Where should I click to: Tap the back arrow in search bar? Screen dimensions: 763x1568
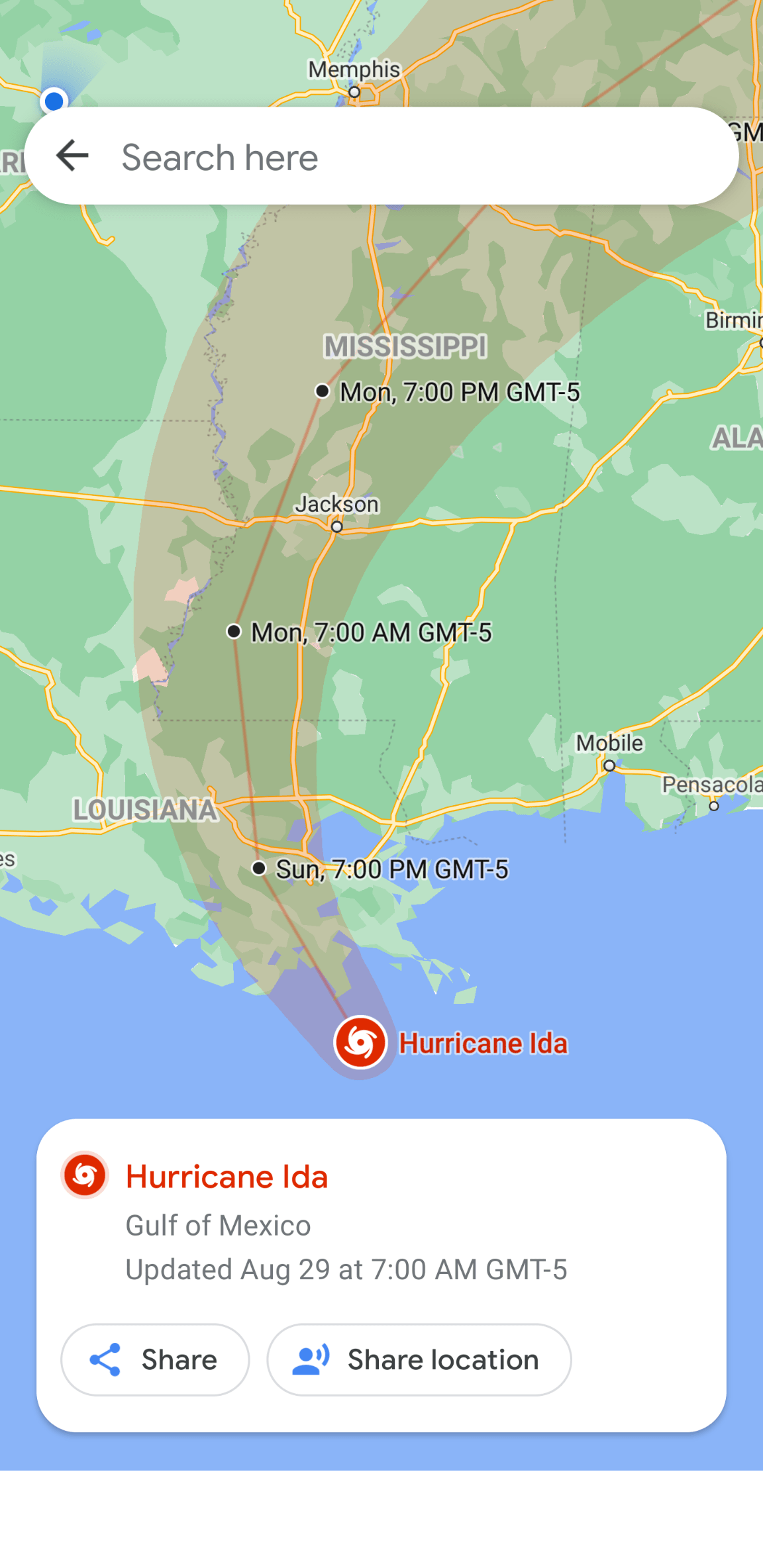pyautogui.click(x=72, y=156)
